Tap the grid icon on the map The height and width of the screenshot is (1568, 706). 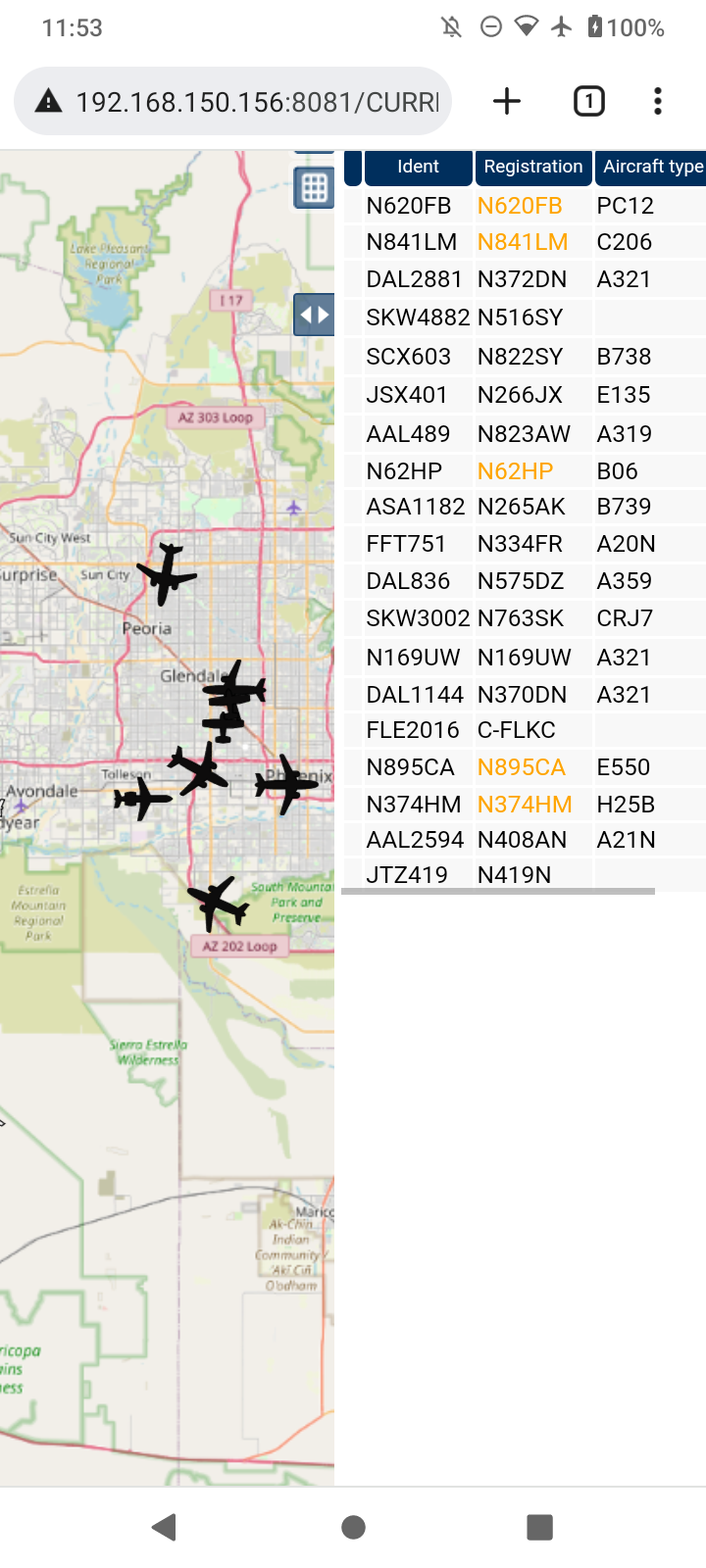click(x=314, y=187)
